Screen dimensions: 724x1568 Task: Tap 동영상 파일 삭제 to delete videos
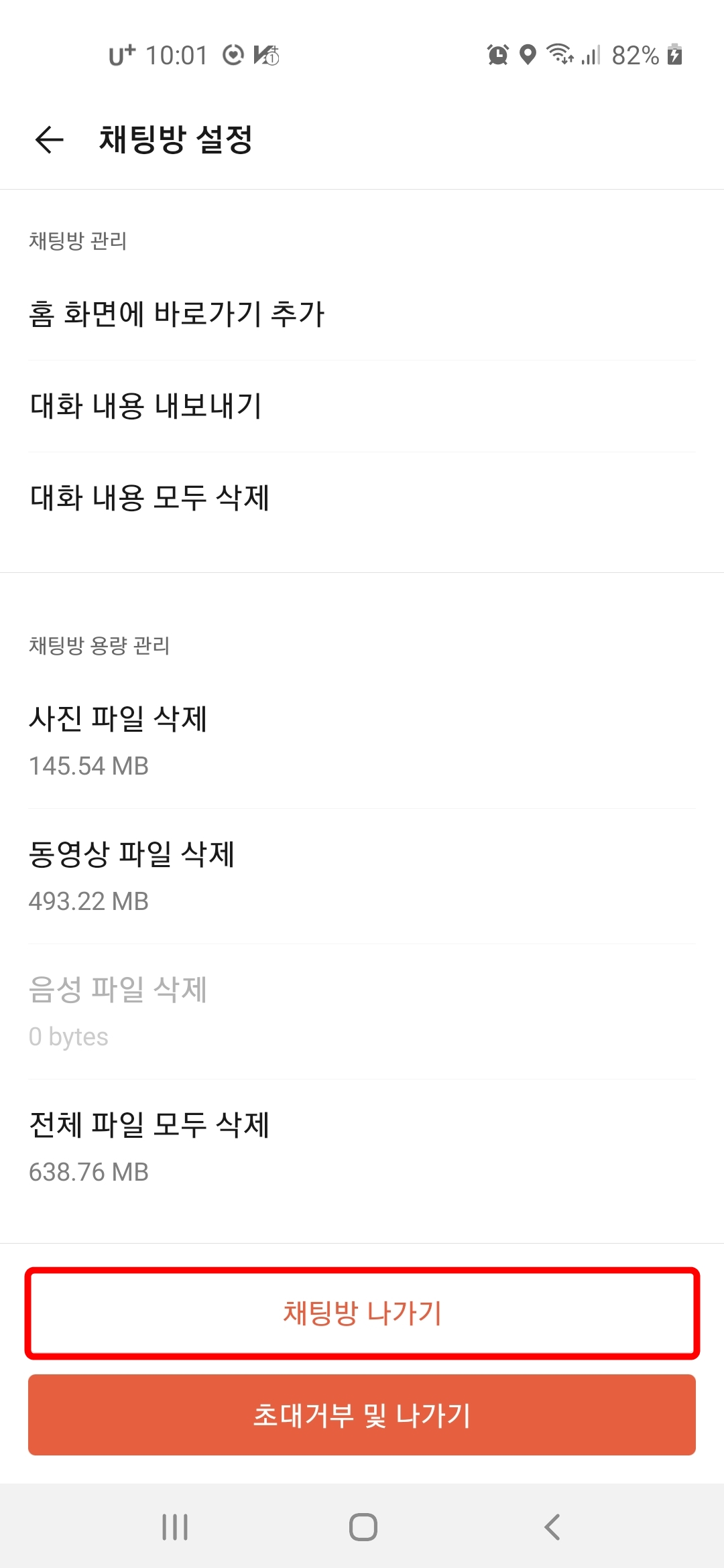[132, 856]
